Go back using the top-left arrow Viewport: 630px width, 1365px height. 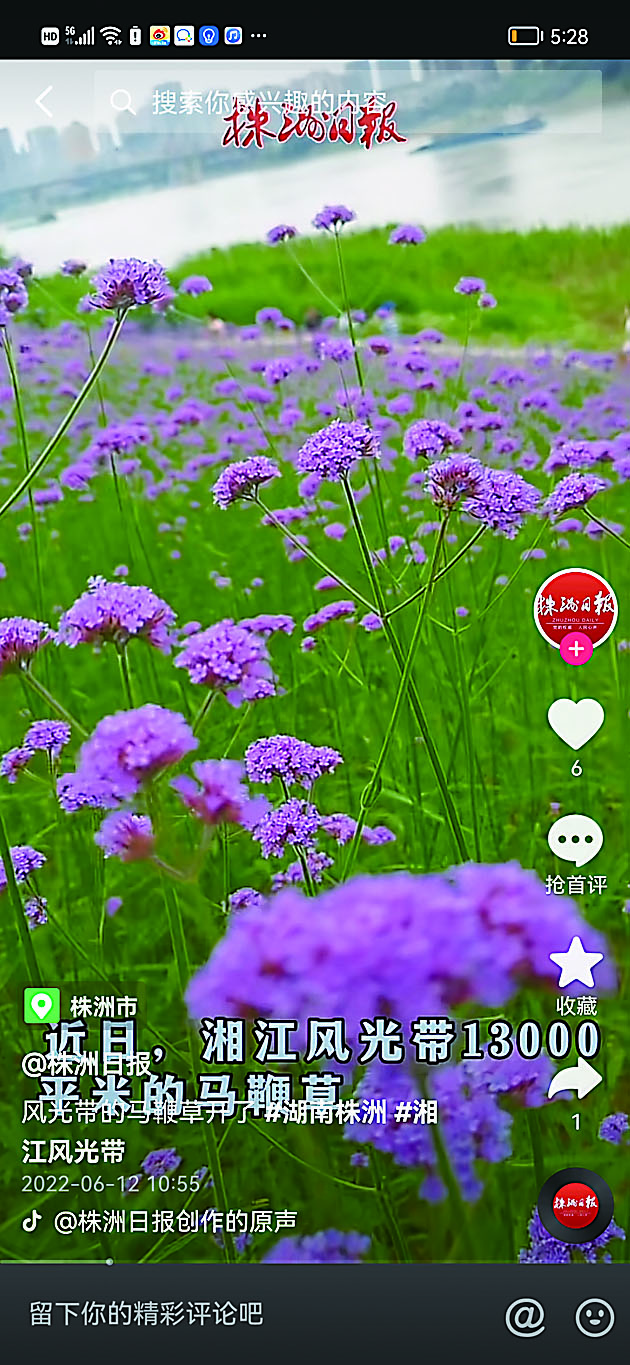(x=44, y=101)
